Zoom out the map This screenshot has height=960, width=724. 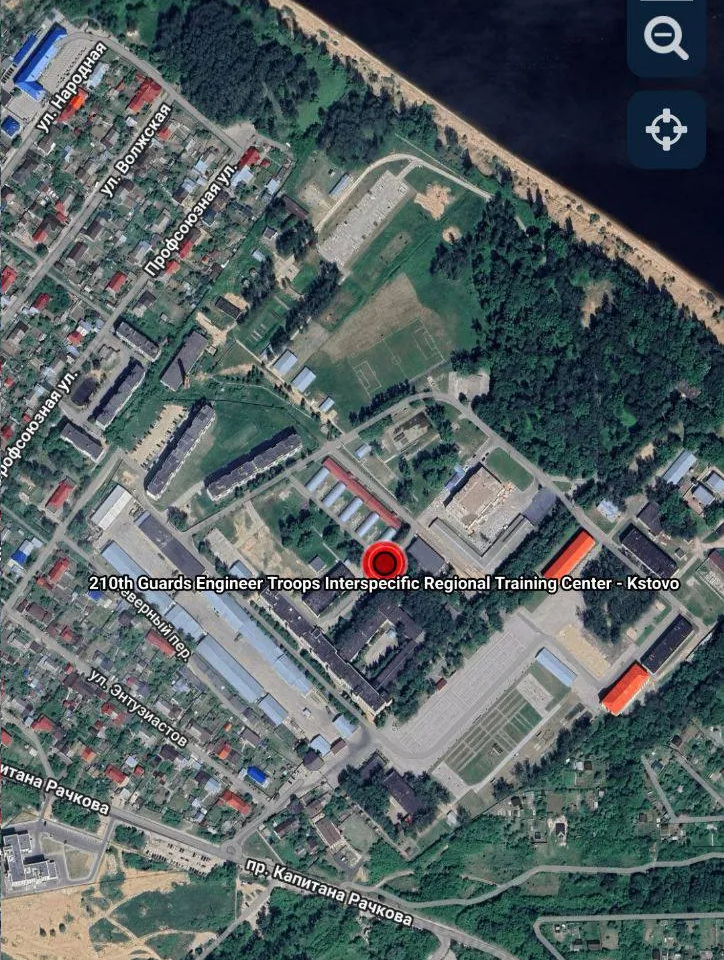666,38
